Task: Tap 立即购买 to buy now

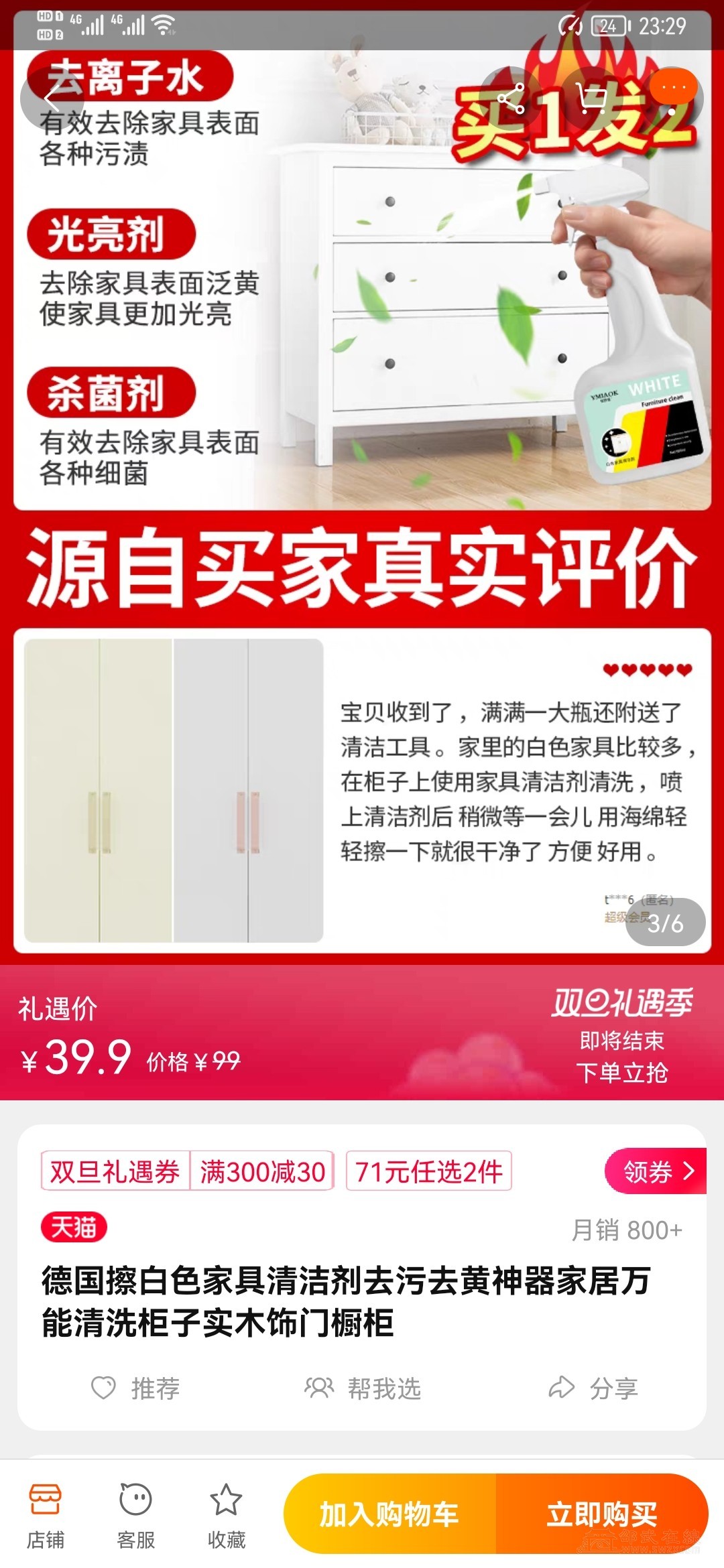Action: click(x=602, y=1514)
